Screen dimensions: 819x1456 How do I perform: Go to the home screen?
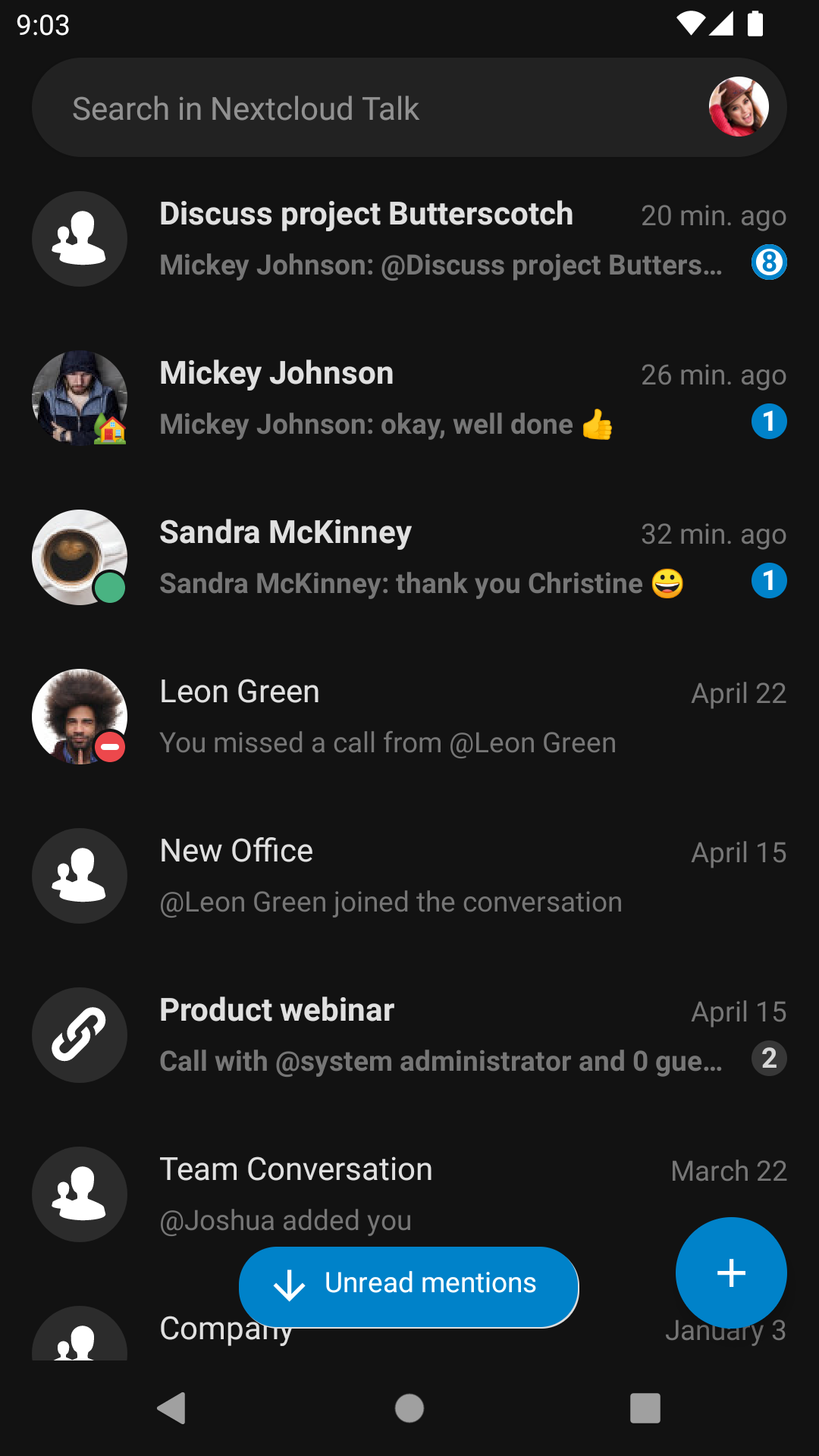tap(409, 1408)
